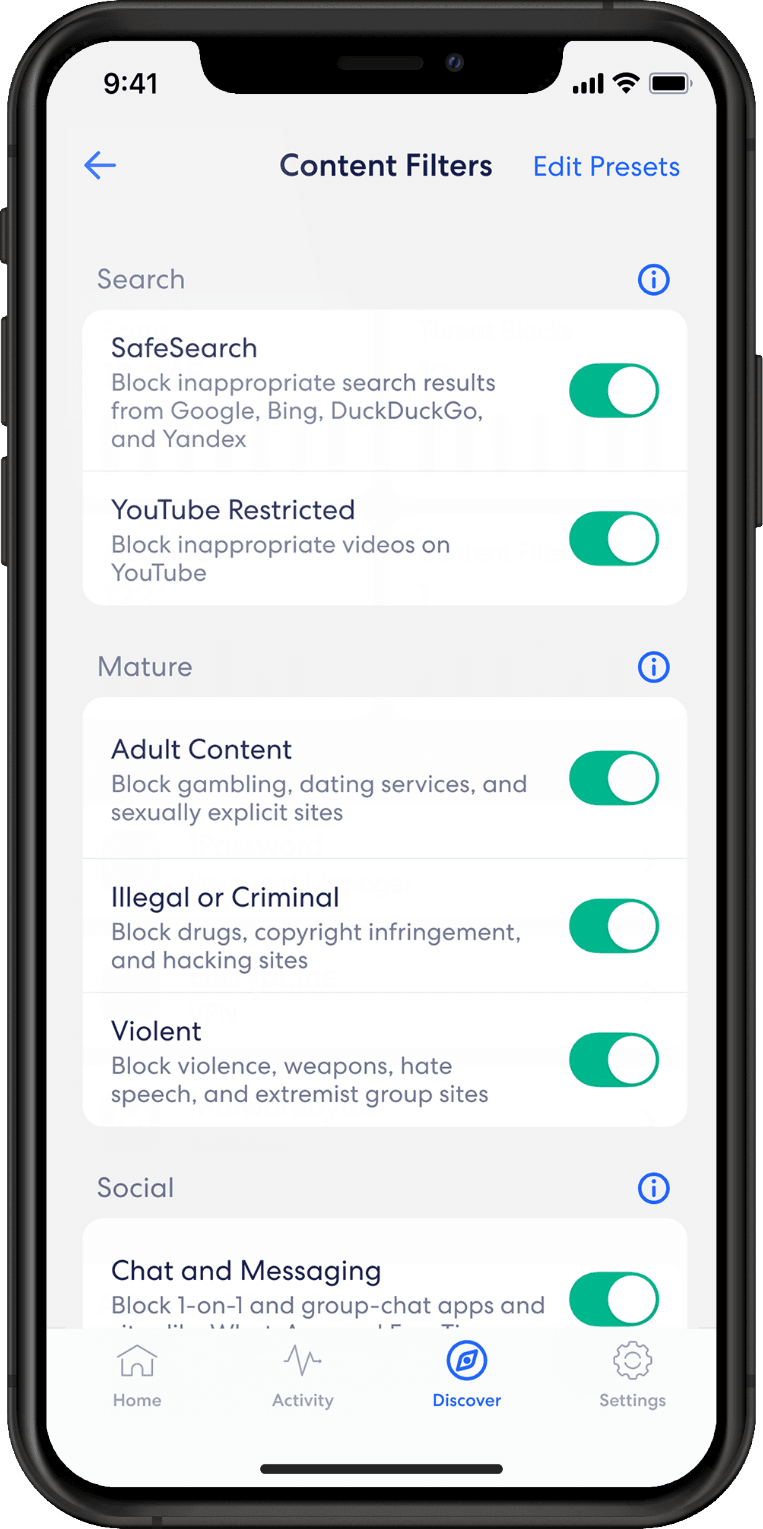Open the info icon for the Search section
The height and width of the screenshot is (1529, 763).
tap(653, 280)
